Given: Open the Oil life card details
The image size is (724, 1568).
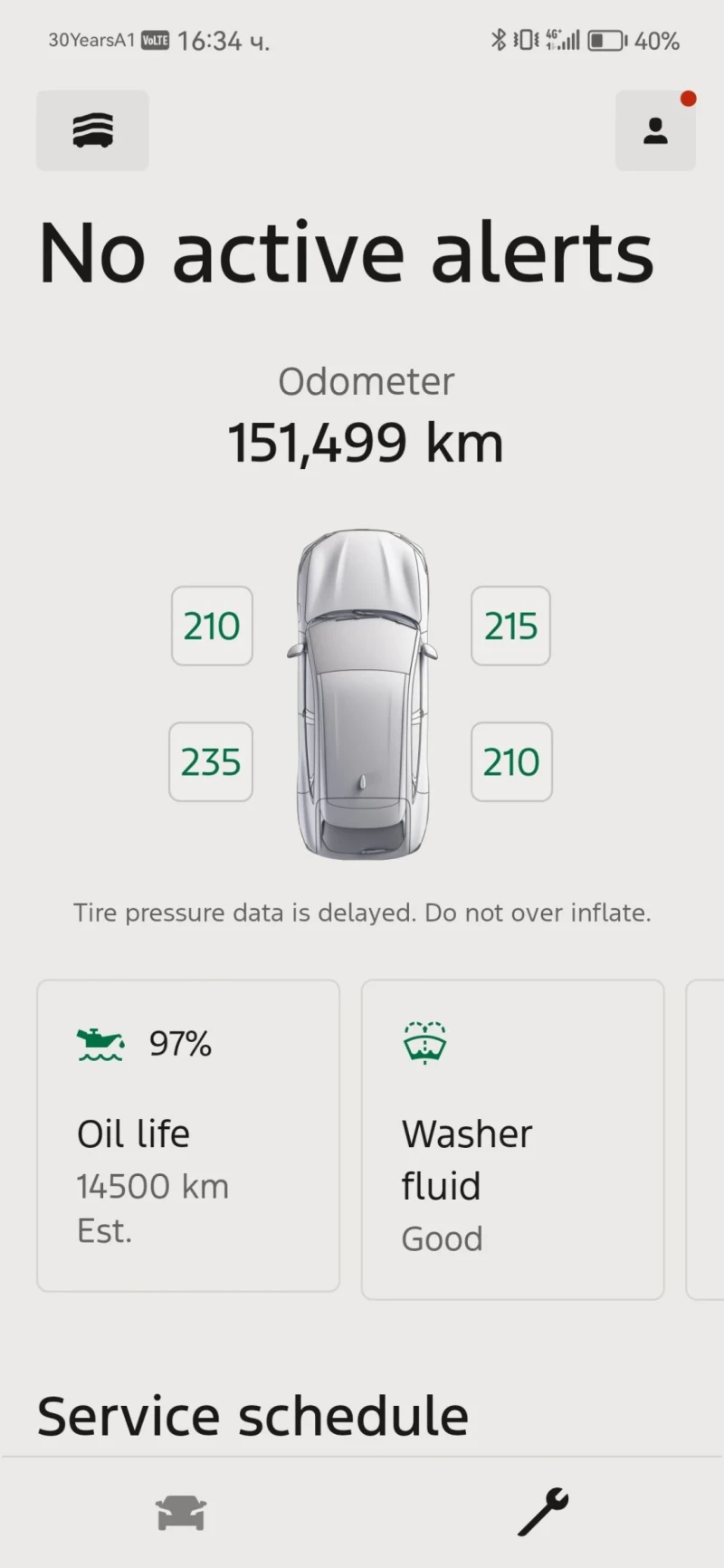Looking at the screenshot, I should pos(187,1136).
